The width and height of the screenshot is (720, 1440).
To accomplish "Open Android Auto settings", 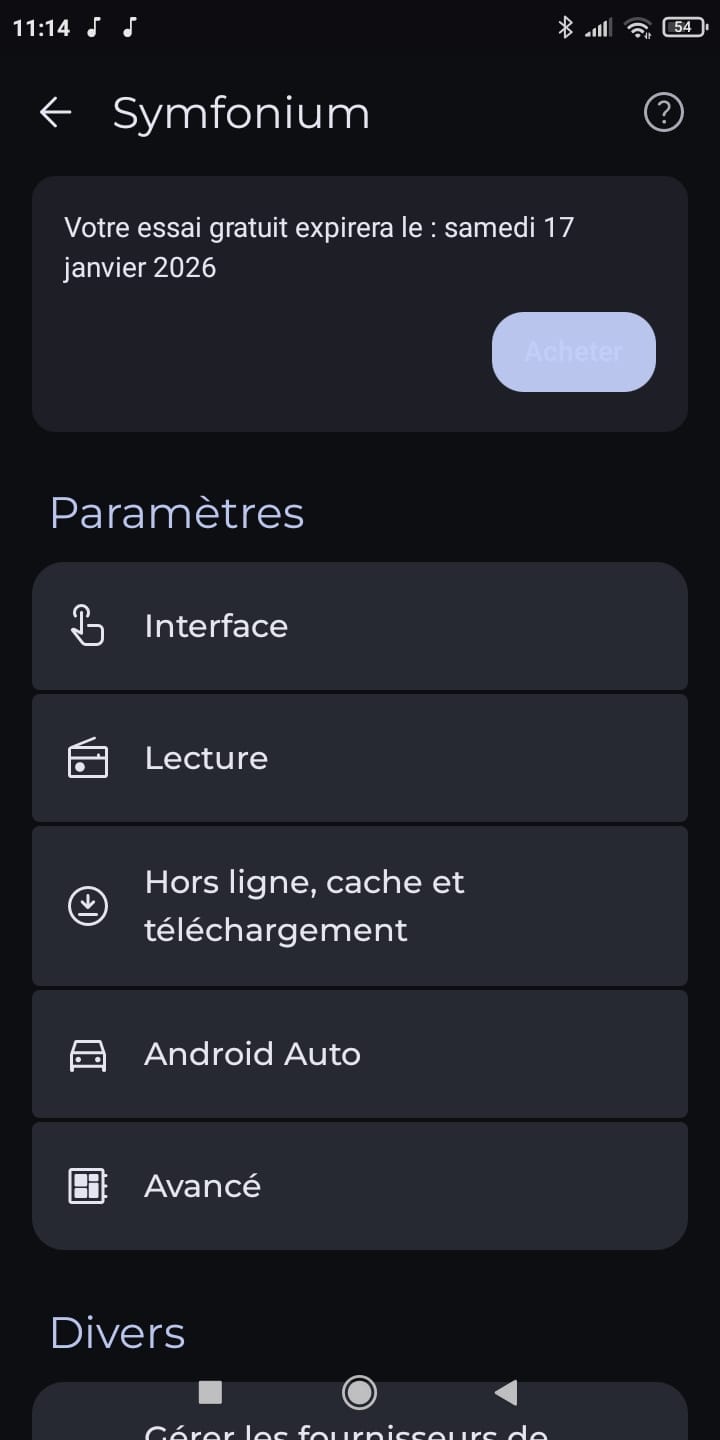I will click(360, 1054).
